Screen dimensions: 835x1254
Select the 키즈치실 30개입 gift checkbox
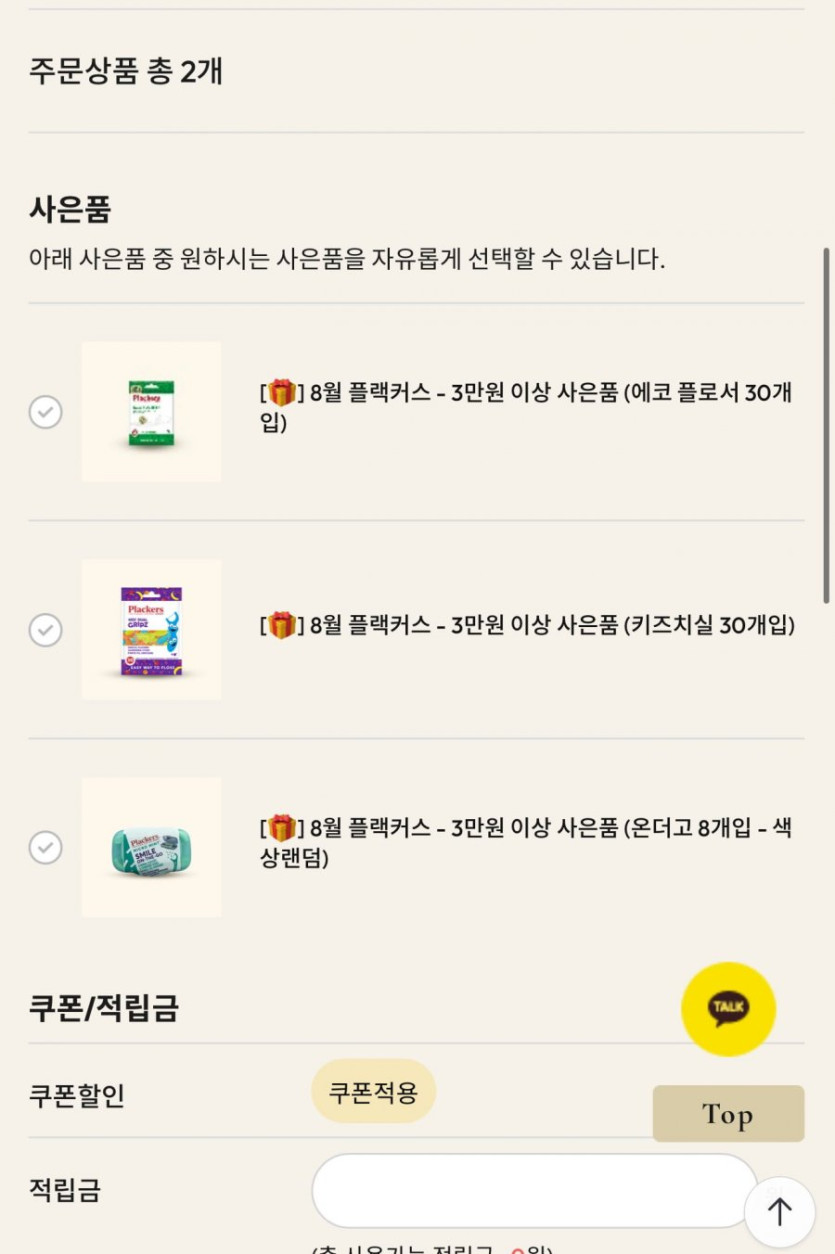click(x=45, y=630)
